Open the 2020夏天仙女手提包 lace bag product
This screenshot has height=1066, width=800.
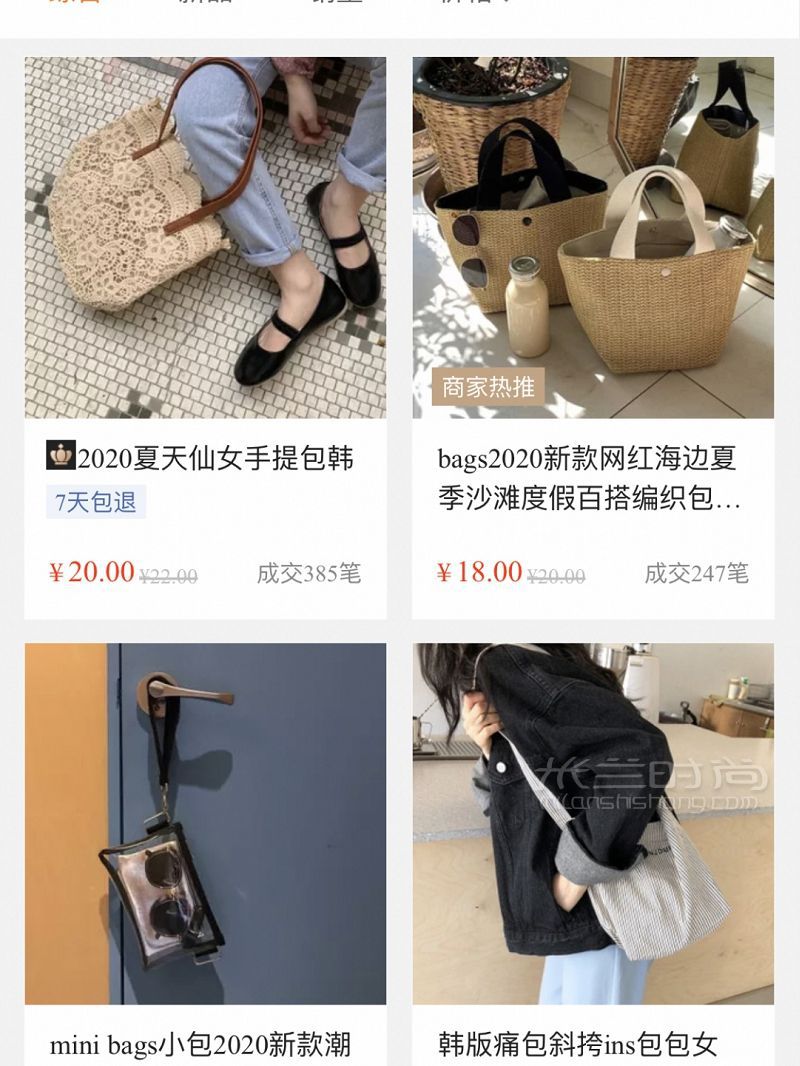[x=205, y=238]
